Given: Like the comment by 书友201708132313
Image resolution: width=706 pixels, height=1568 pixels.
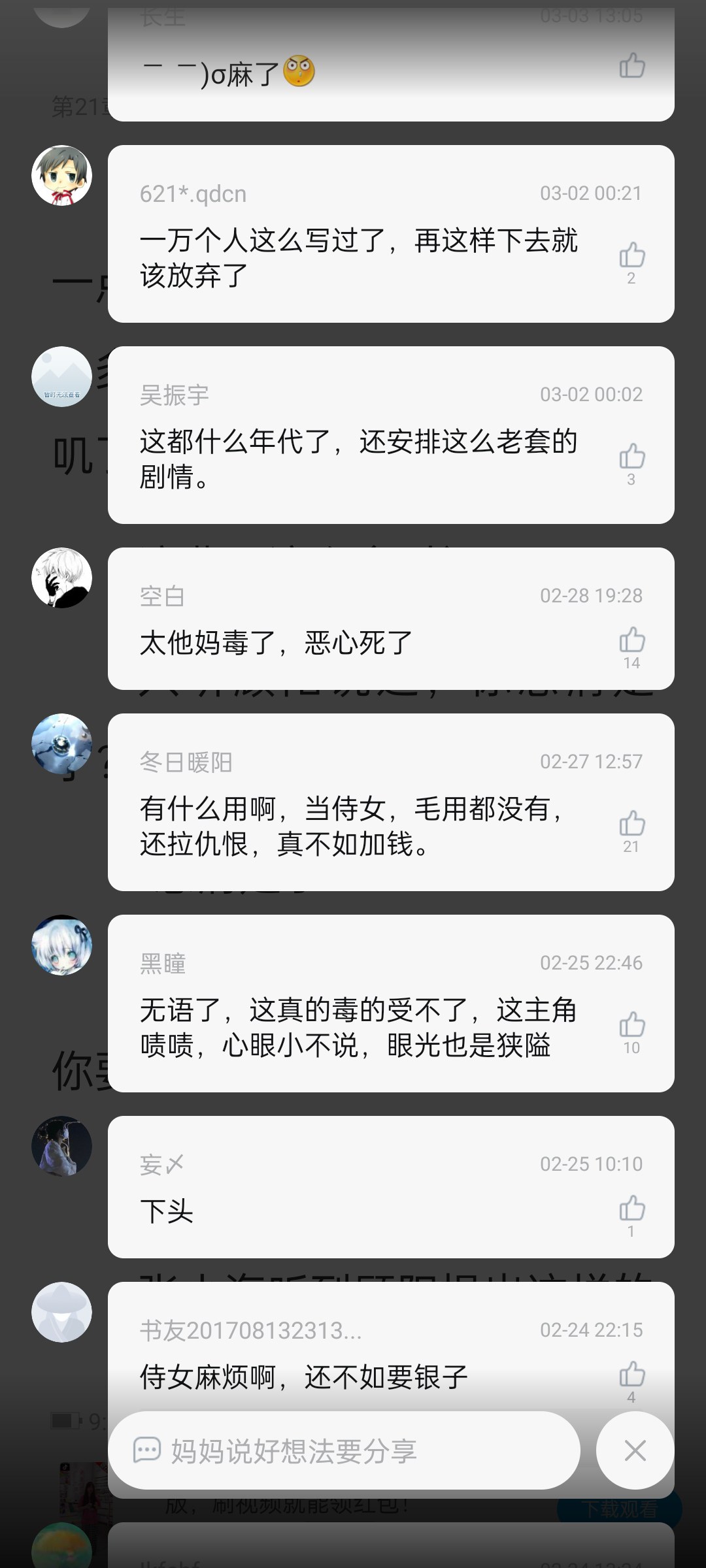Looking at the screenshot, I should click(x=631, y=1375).
